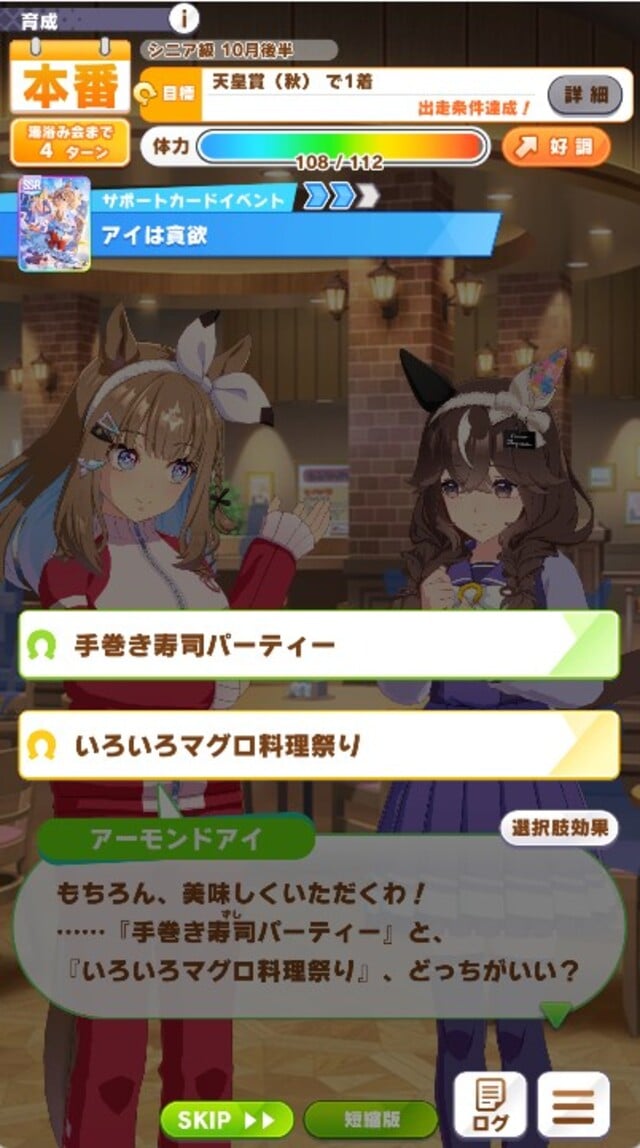
Task: Toggle the 短縮版 shortened mode
Action: 371,1119
